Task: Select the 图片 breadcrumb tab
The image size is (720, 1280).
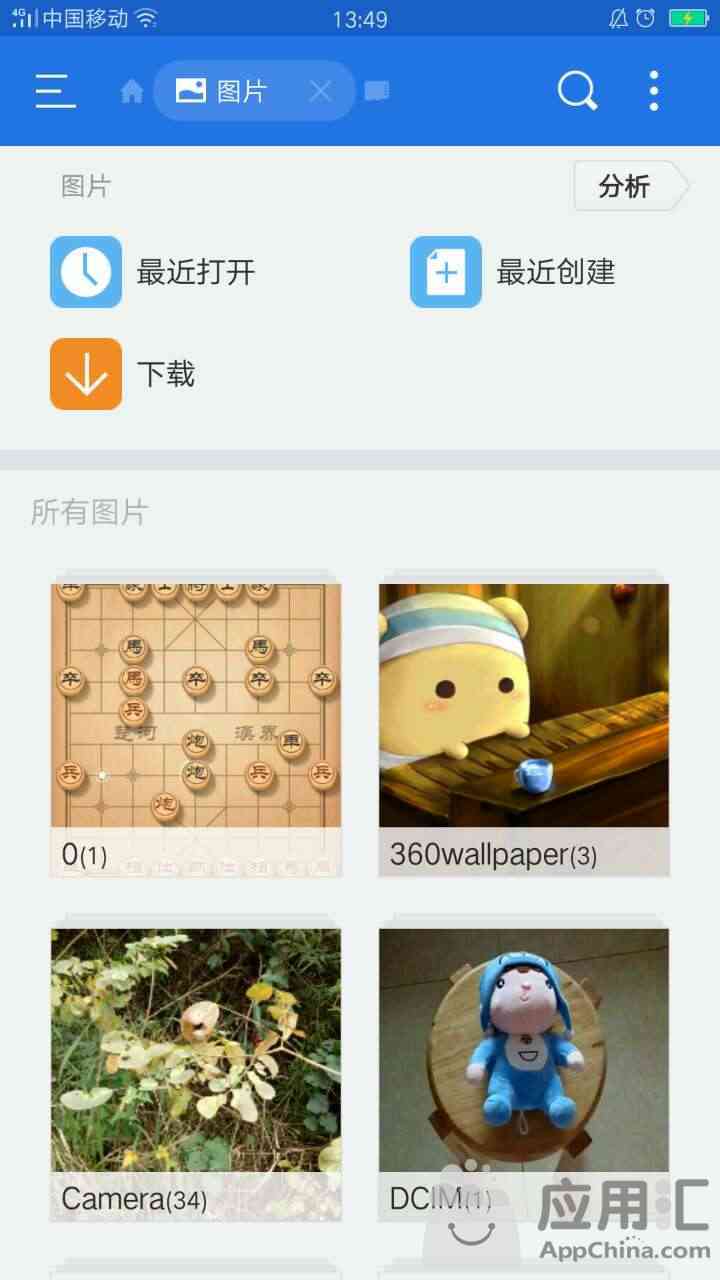Action: (x=225, y=92)
